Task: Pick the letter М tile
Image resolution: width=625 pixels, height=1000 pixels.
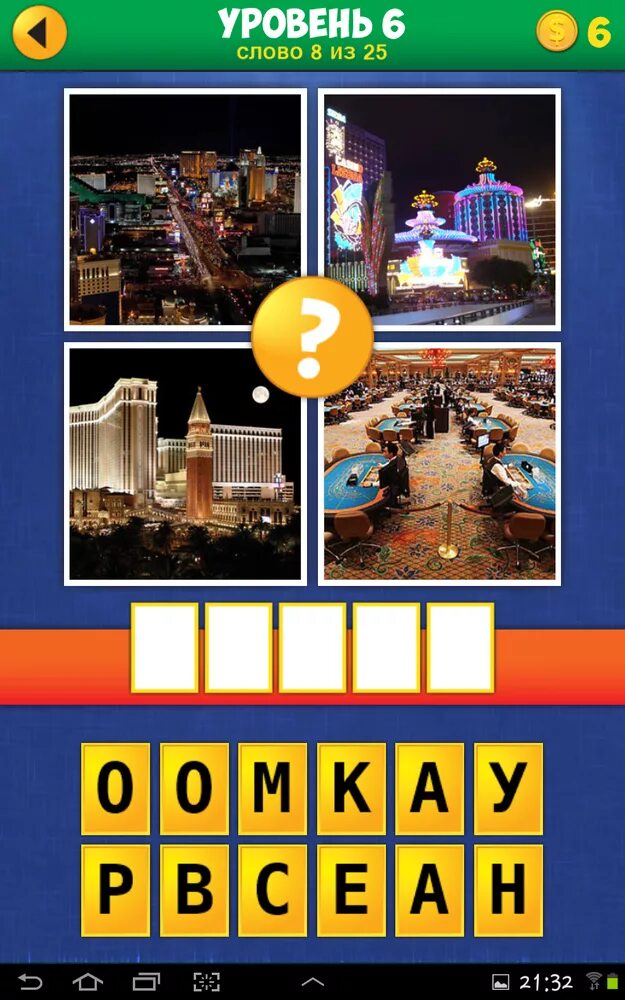Action: (272, 788)
